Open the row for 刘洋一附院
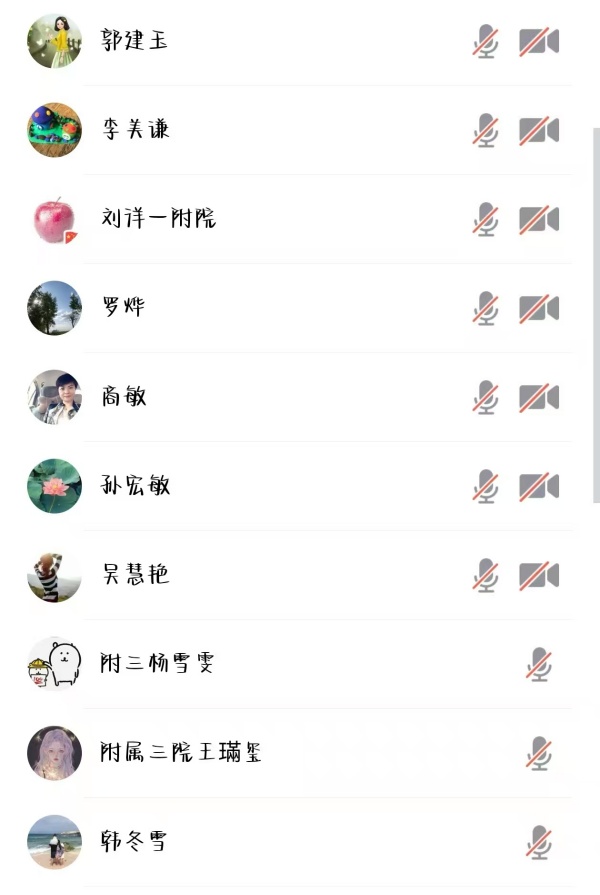 (158, 219)
